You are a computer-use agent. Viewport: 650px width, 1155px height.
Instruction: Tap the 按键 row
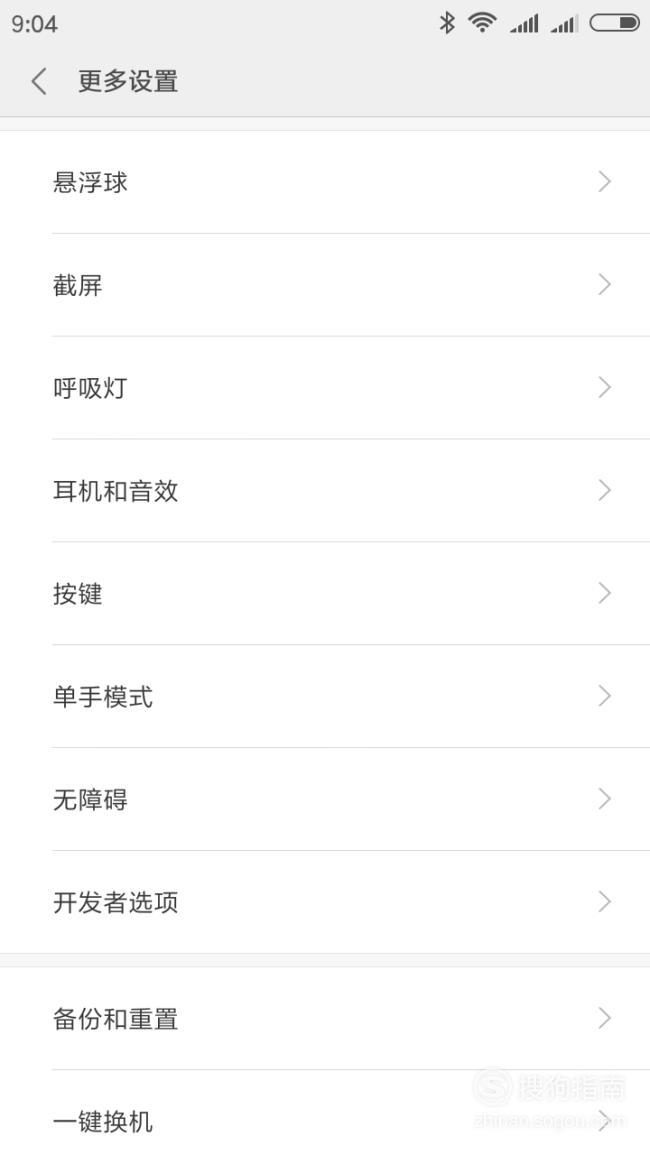(325, 593)
